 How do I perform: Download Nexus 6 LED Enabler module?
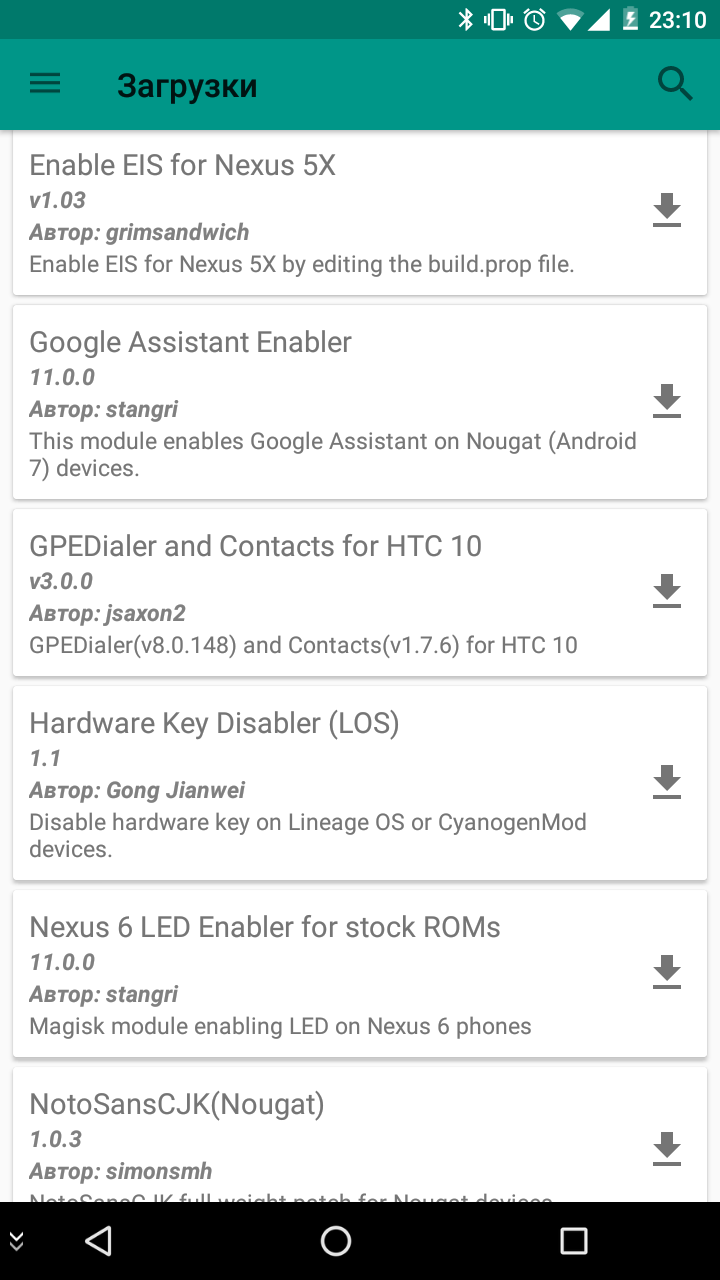click(667, 972)
